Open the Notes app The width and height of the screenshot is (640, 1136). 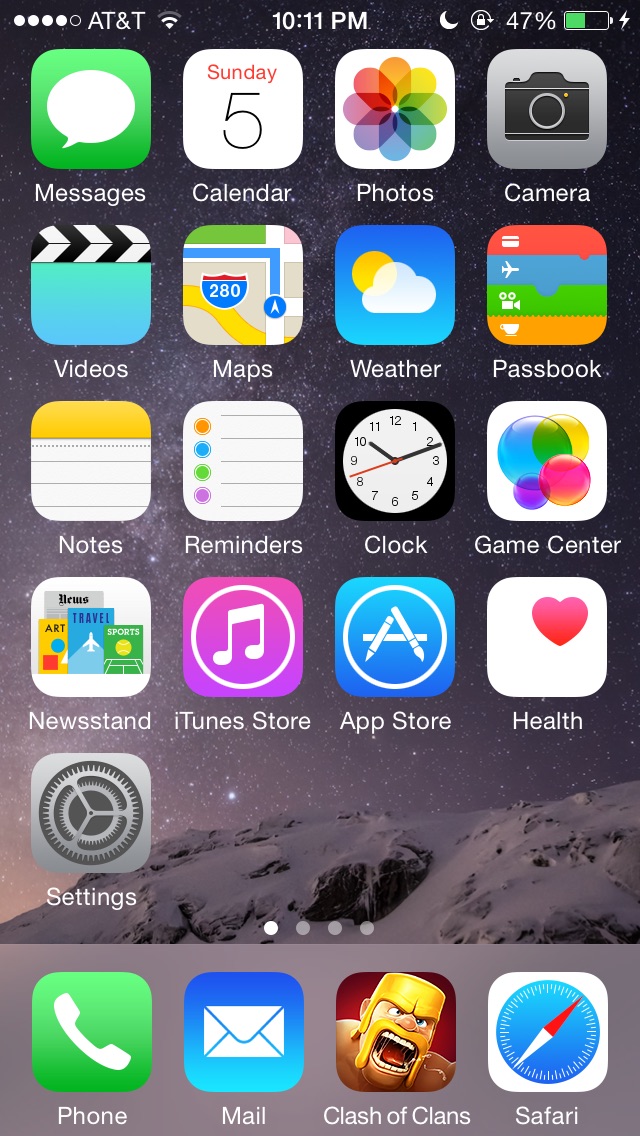[x=91, y=461]
